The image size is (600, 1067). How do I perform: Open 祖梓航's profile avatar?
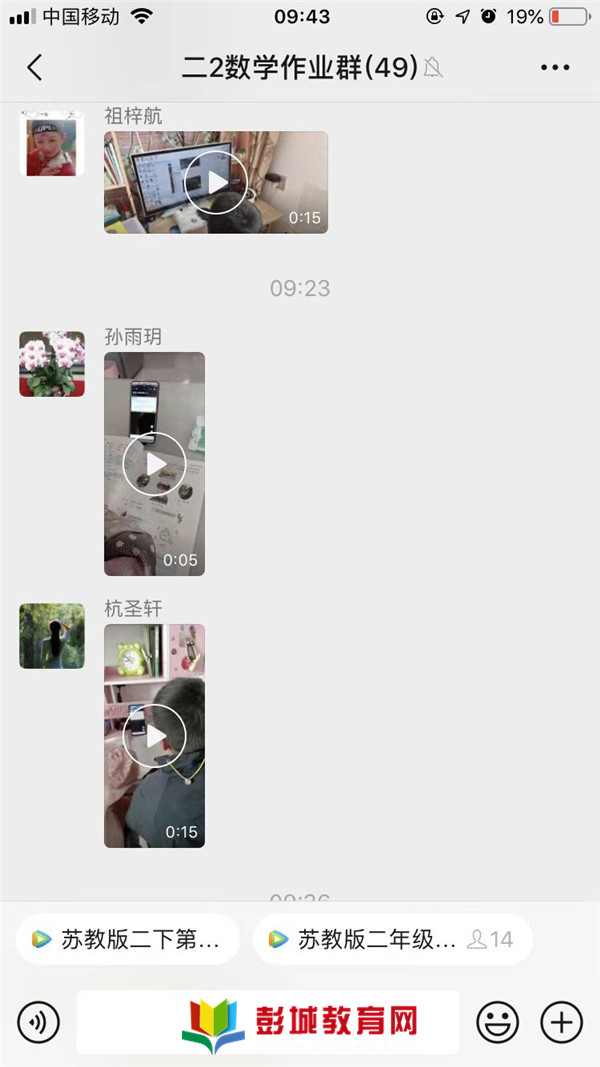pos(52,144)
